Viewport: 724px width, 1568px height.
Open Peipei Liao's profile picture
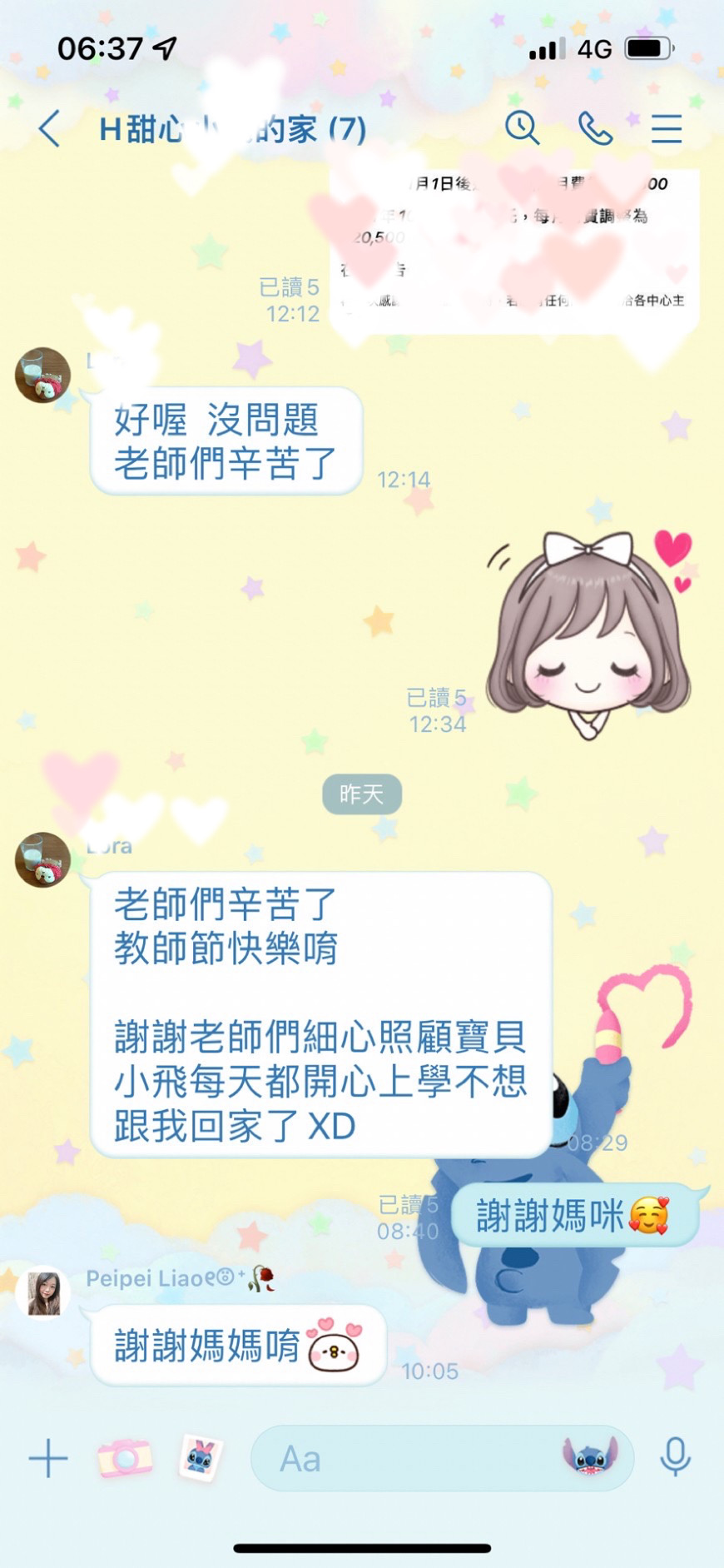(42, 1293)
